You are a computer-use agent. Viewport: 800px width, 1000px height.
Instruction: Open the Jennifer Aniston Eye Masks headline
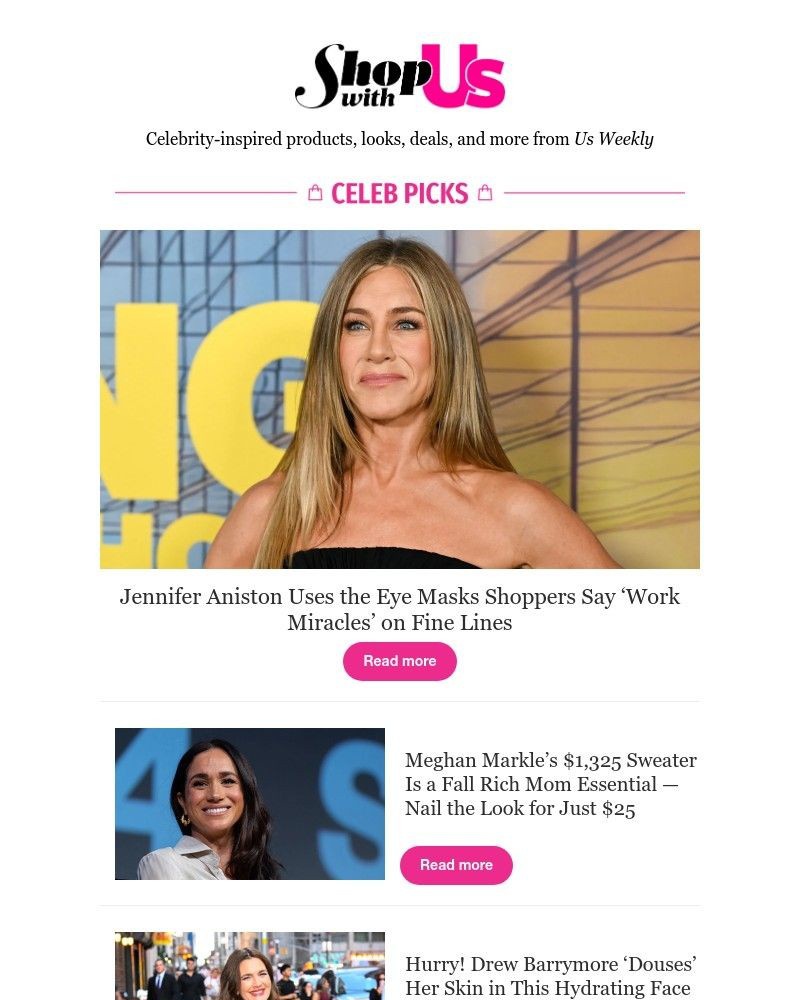[x=400, y=609]
